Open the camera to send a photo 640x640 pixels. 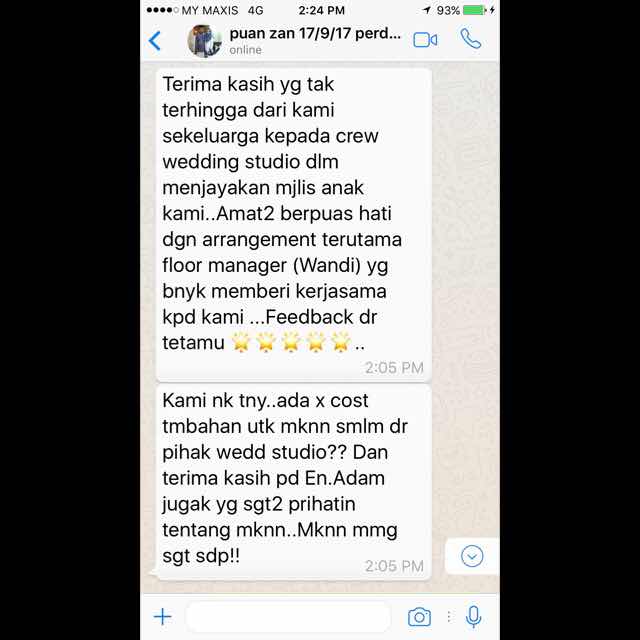[x=420, y=617]
